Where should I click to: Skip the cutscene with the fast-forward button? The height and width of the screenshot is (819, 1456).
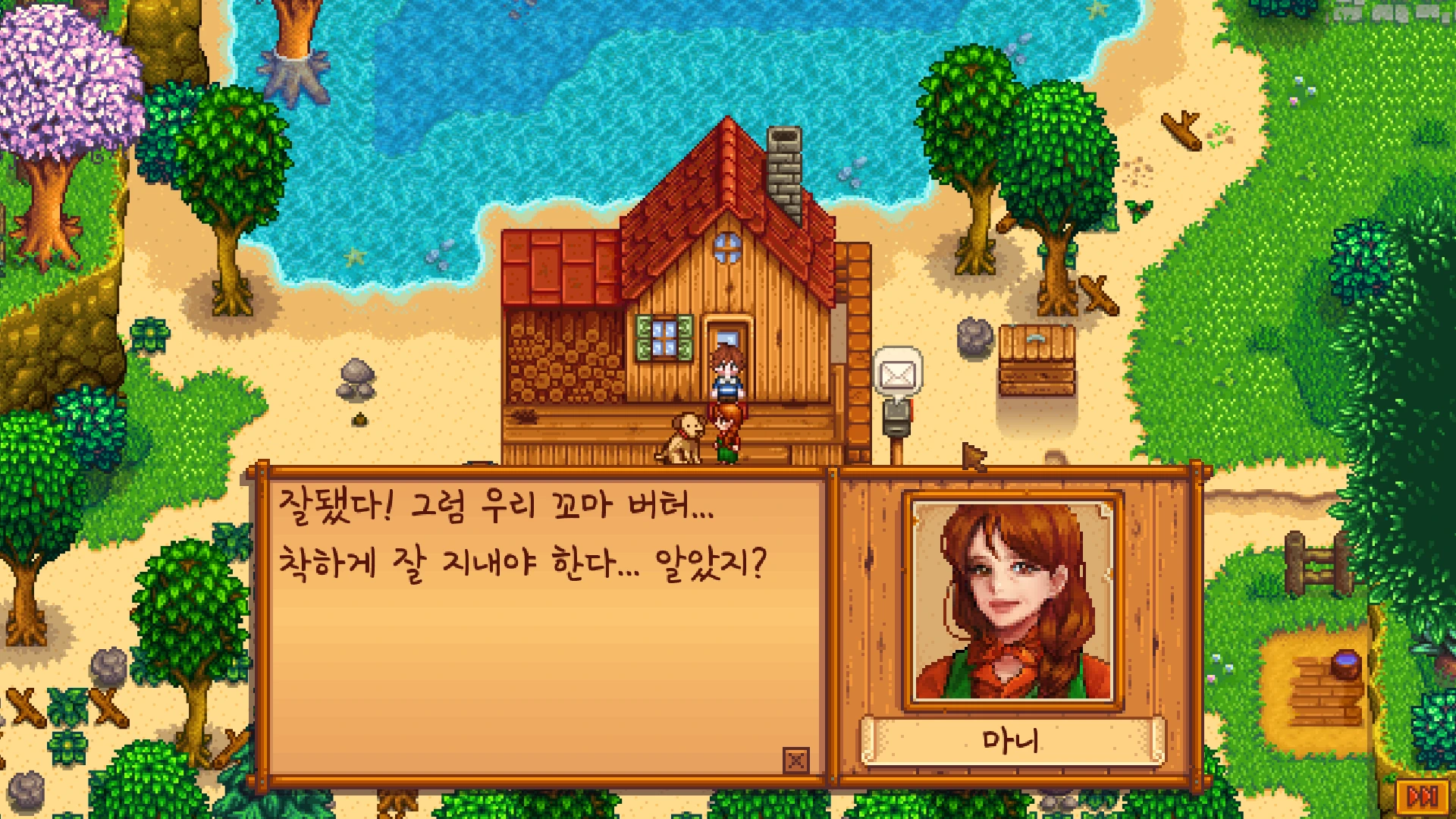coord(1421,796)
